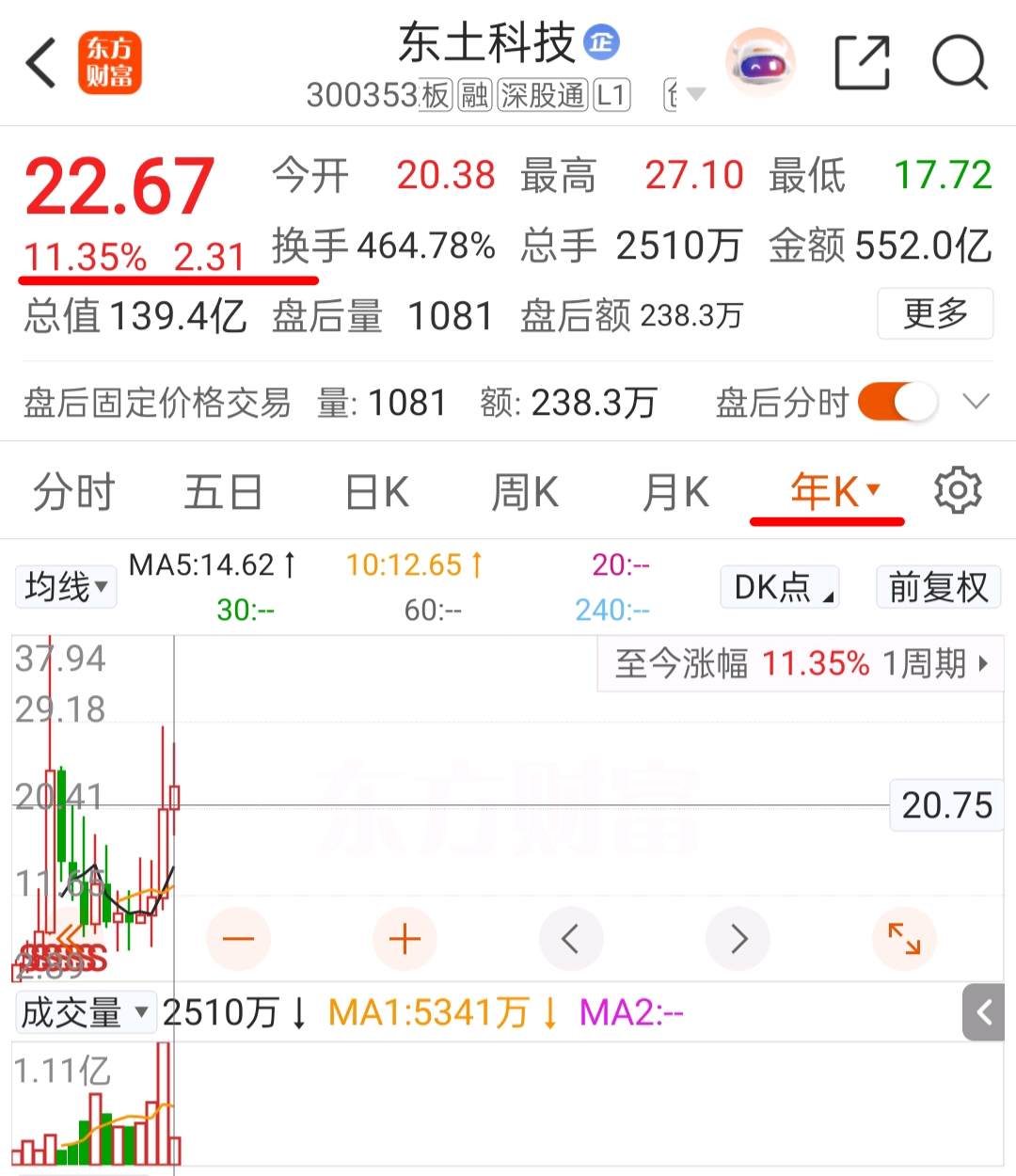Open chart settings gear

tap(958, 491)
